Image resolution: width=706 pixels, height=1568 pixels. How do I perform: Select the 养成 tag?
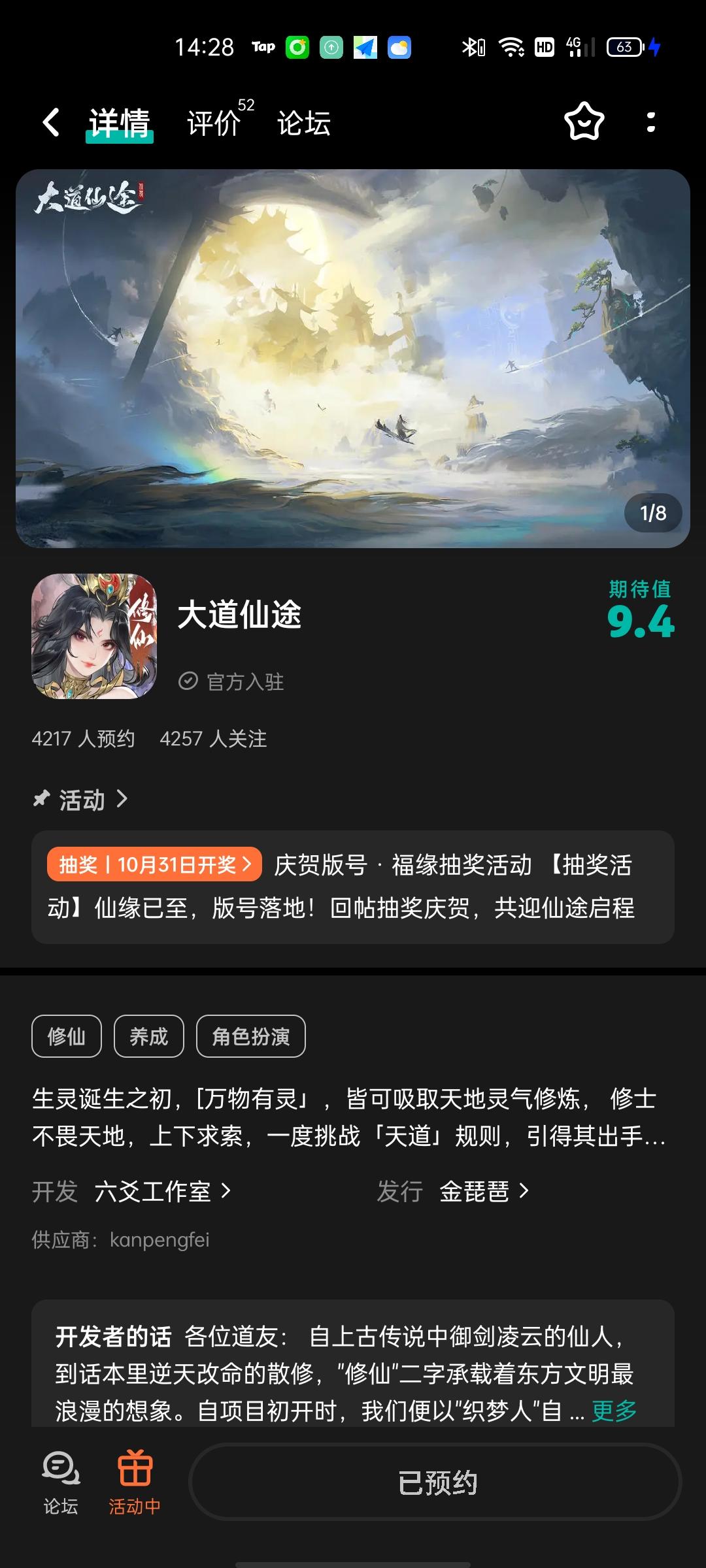(148, 1036)
